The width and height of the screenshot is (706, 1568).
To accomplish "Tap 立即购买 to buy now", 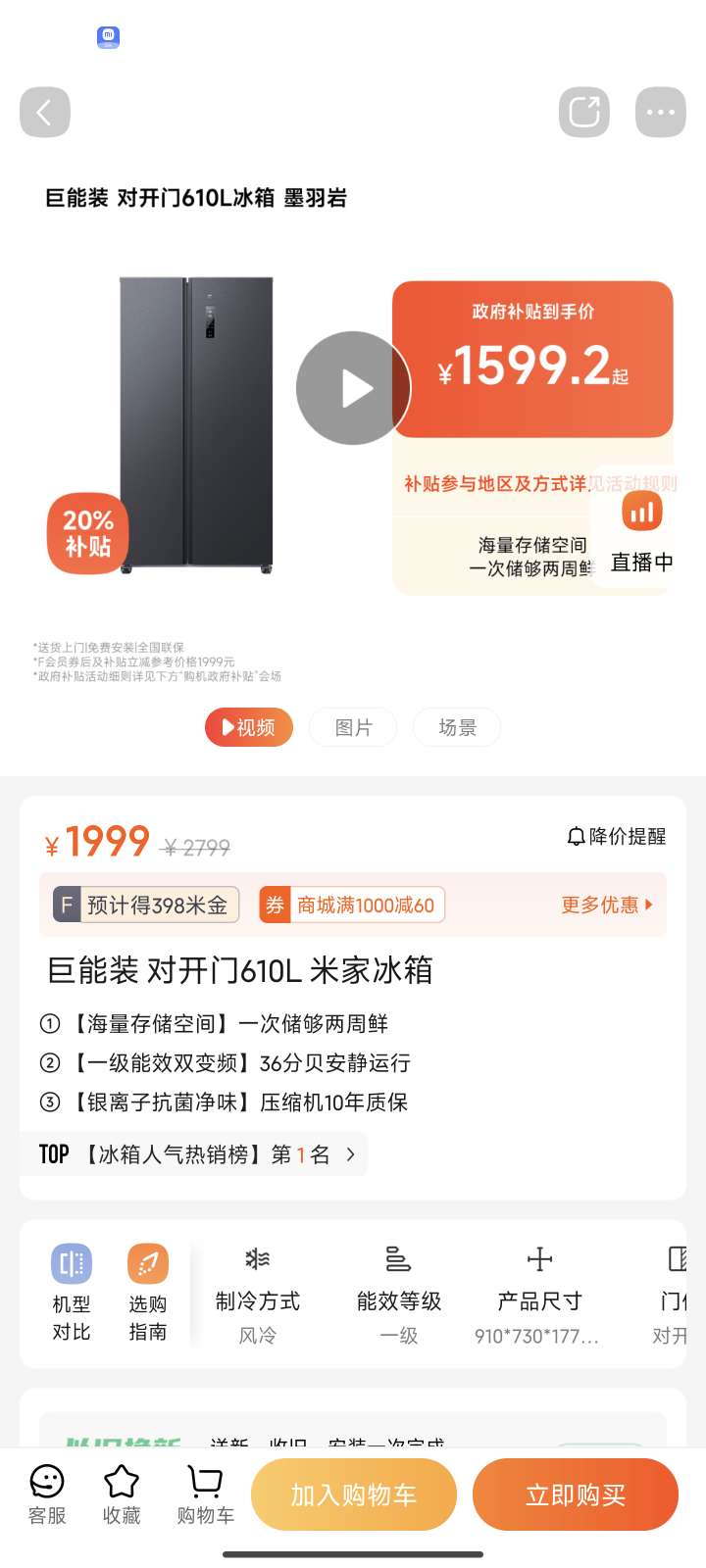I will [x=576, y=1494].
